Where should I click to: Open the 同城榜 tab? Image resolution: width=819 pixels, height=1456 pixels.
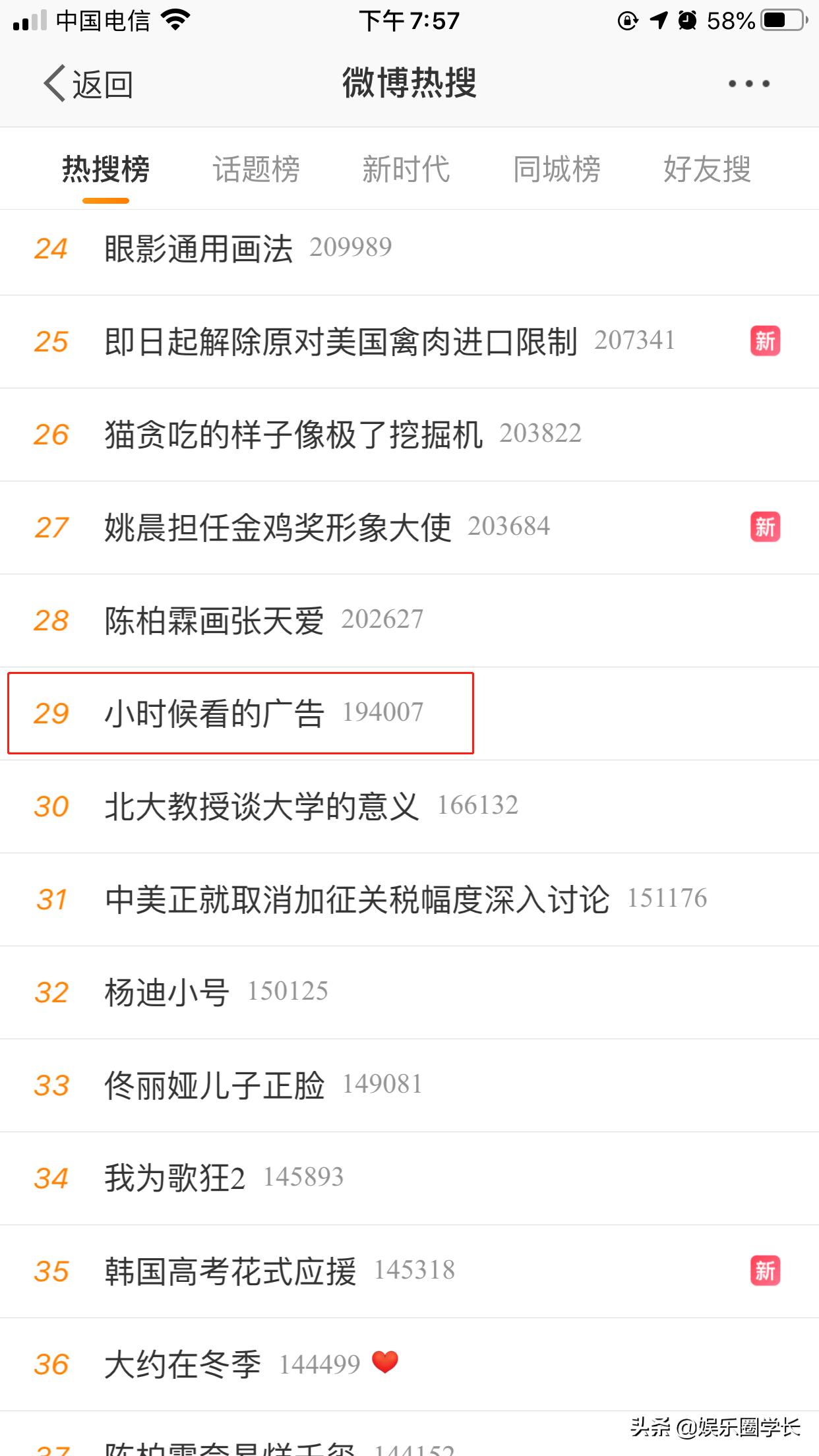[x=557, y=169]
